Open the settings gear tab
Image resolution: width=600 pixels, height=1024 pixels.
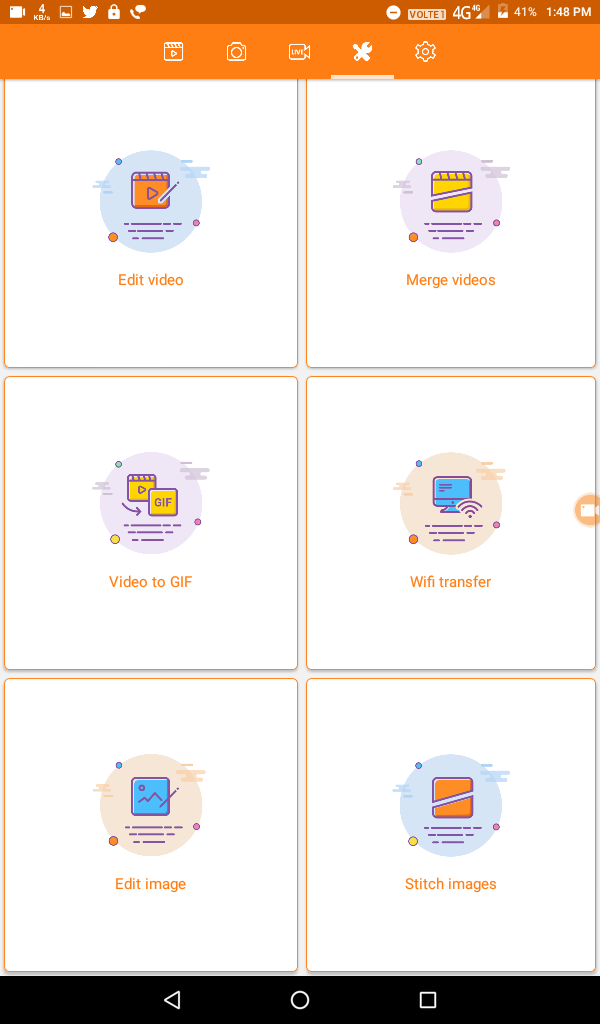425,52
